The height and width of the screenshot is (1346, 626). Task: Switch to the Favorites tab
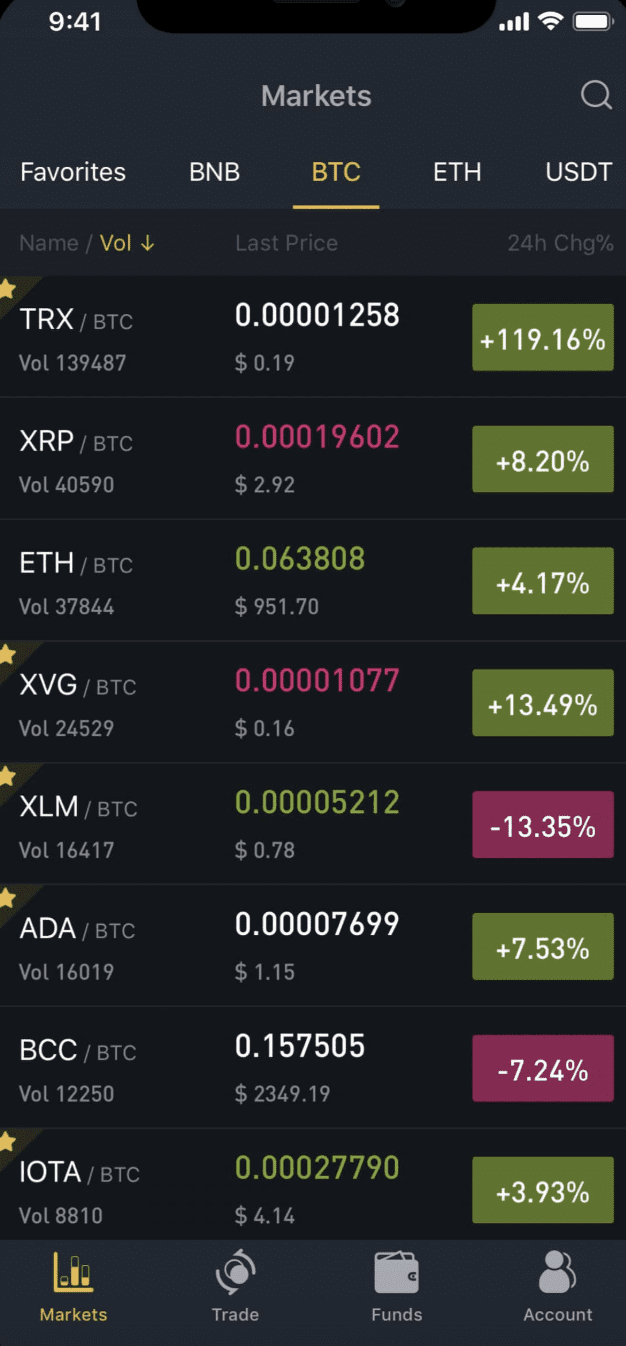[x=73, y=172]
